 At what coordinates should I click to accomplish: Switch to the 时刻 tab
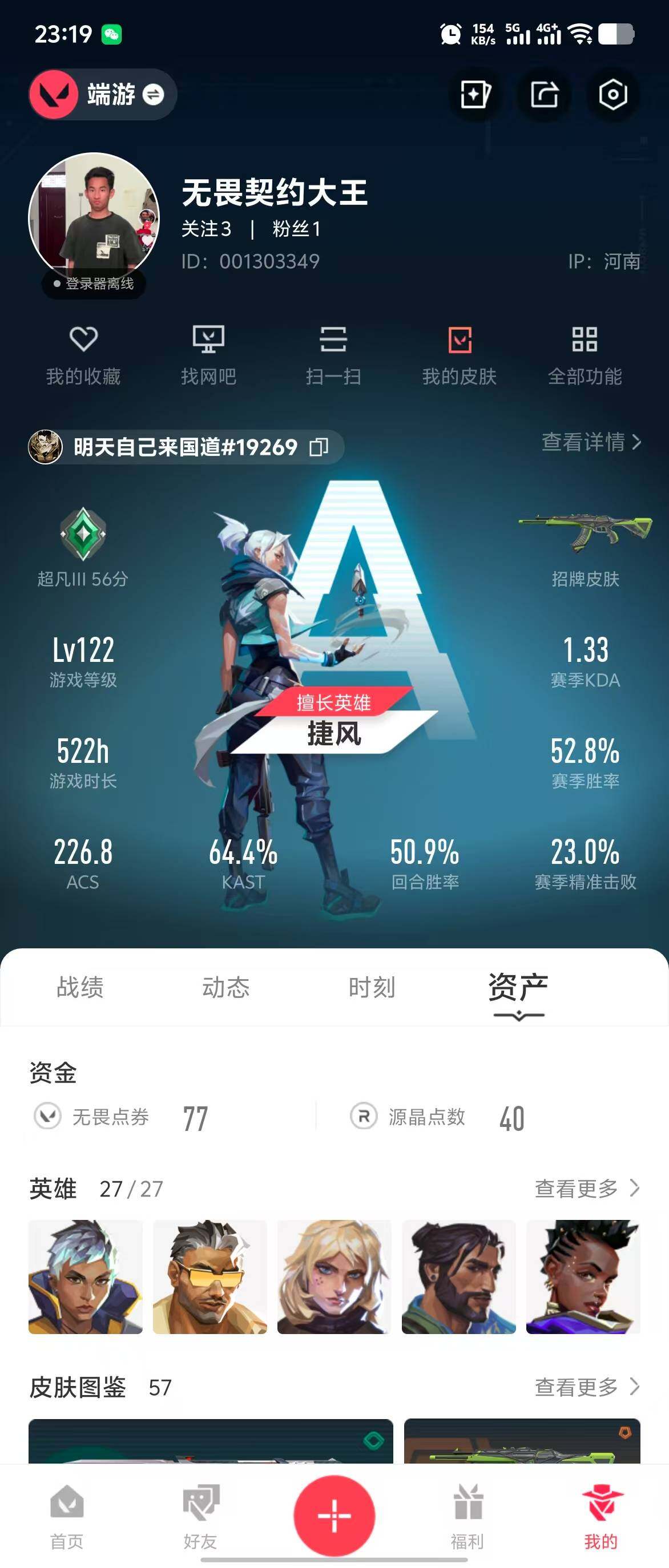(372, 987)
